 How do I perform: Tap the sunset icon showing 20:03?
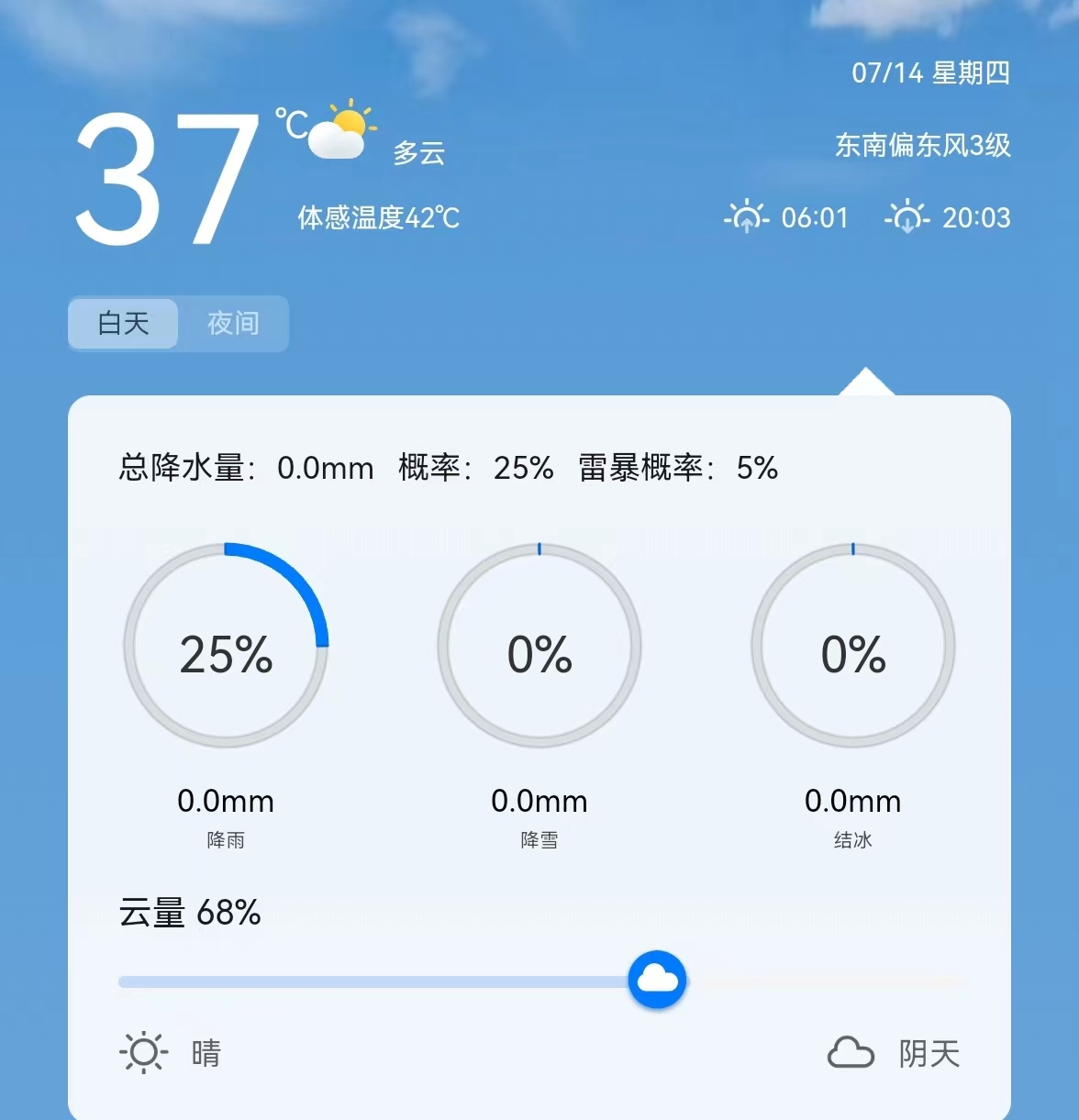(x=907, y=217)
